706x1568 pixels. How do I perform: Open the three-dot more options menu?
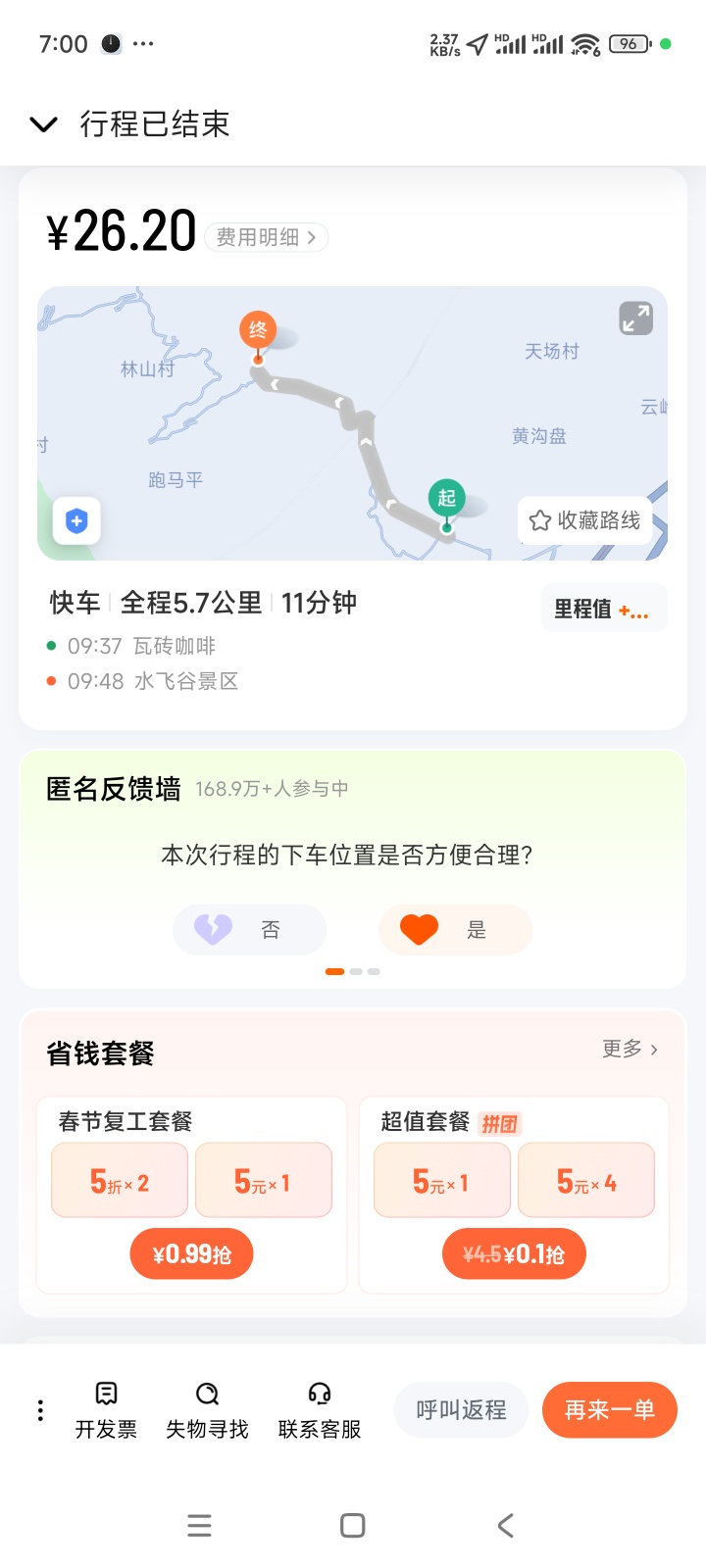tap(40, 1410)
